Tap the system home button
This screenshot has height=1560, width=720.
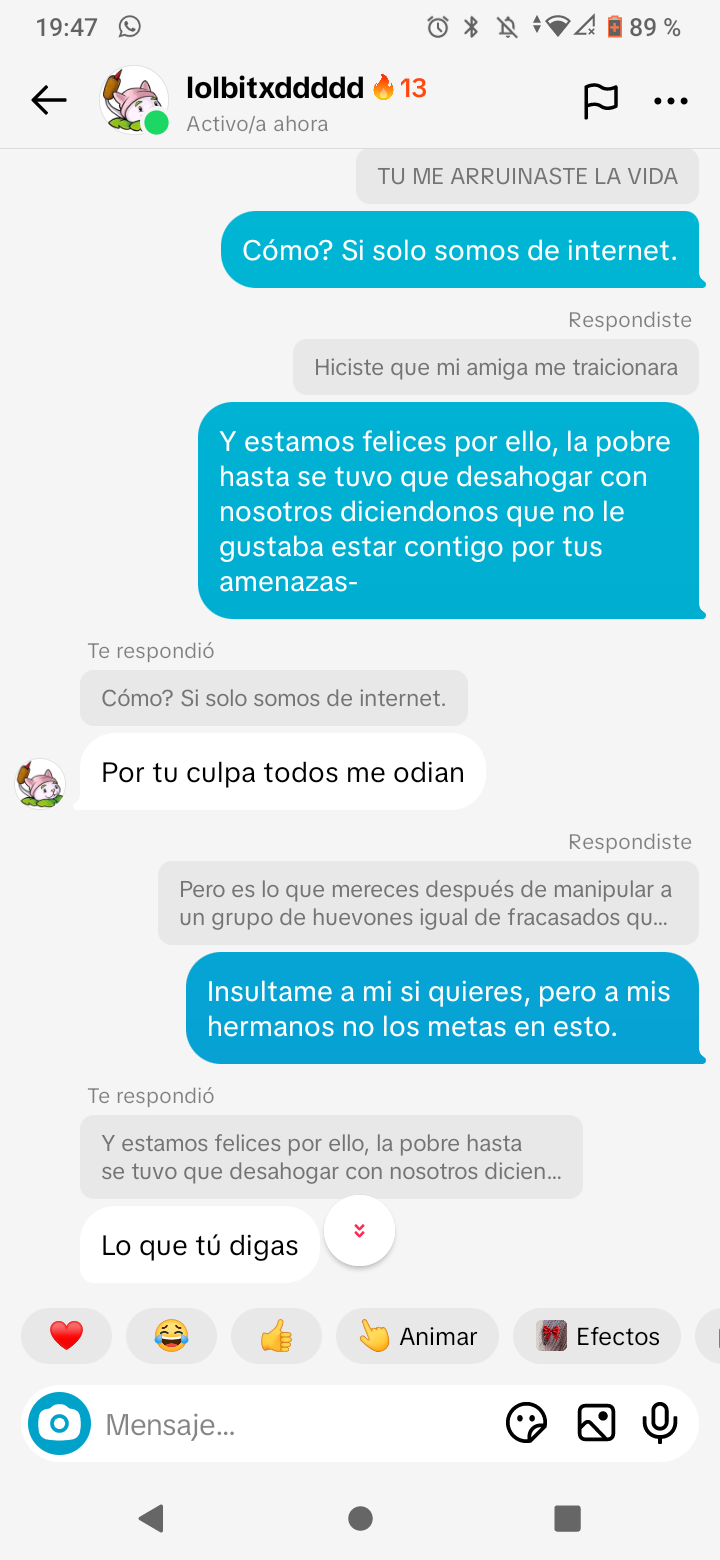tap(360, 1519)
